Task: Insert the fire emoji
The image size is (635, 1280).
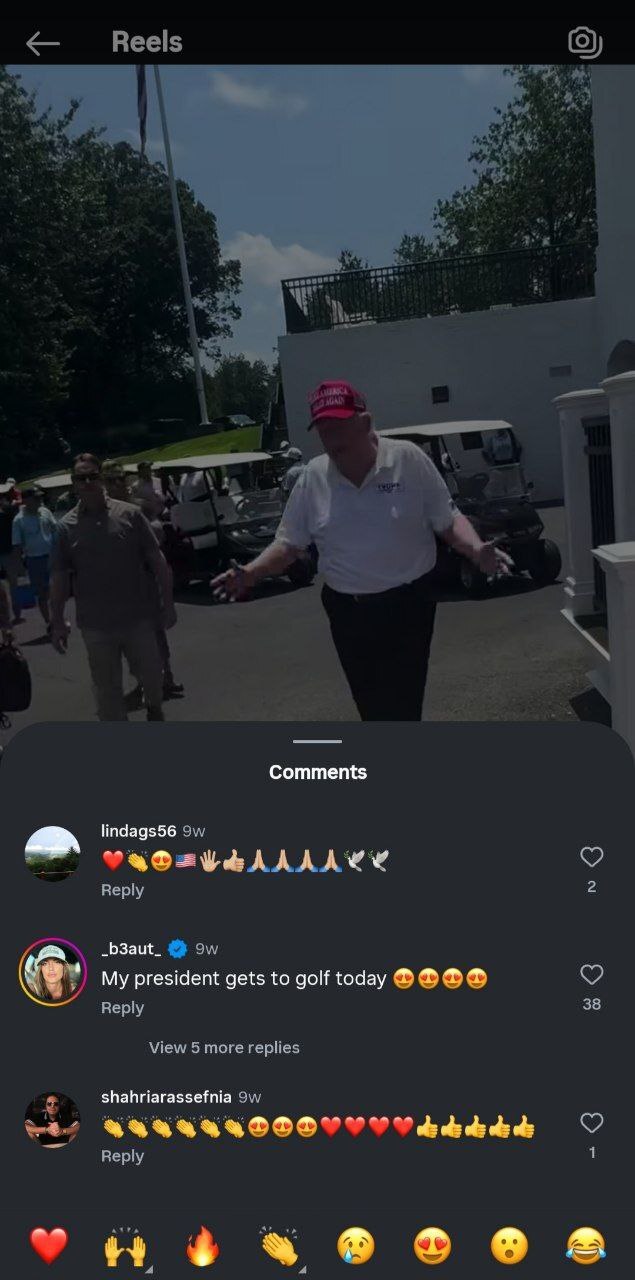Action: [202, 1246]
